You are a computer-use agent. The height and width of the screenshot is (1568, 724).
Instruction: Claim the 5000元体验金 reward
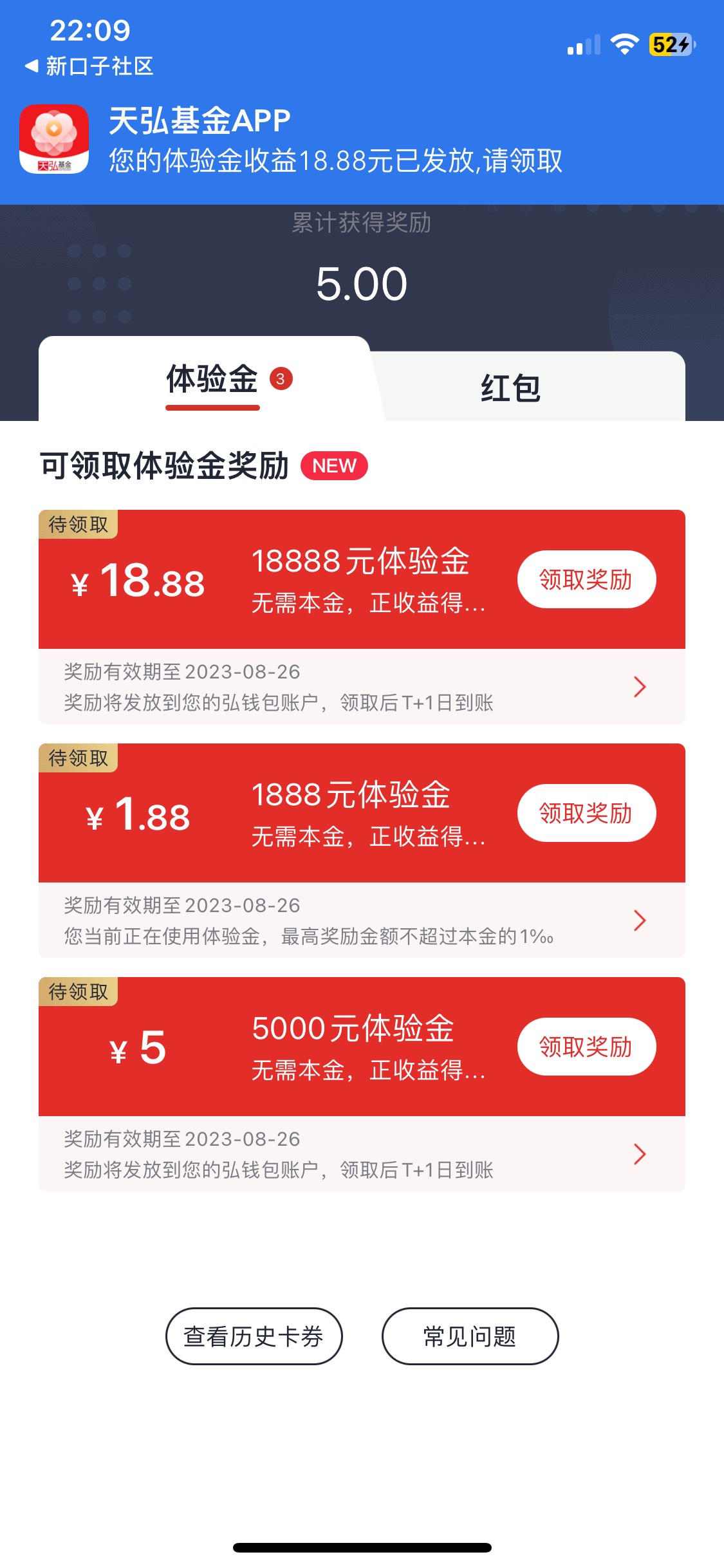coord(586,1047)
